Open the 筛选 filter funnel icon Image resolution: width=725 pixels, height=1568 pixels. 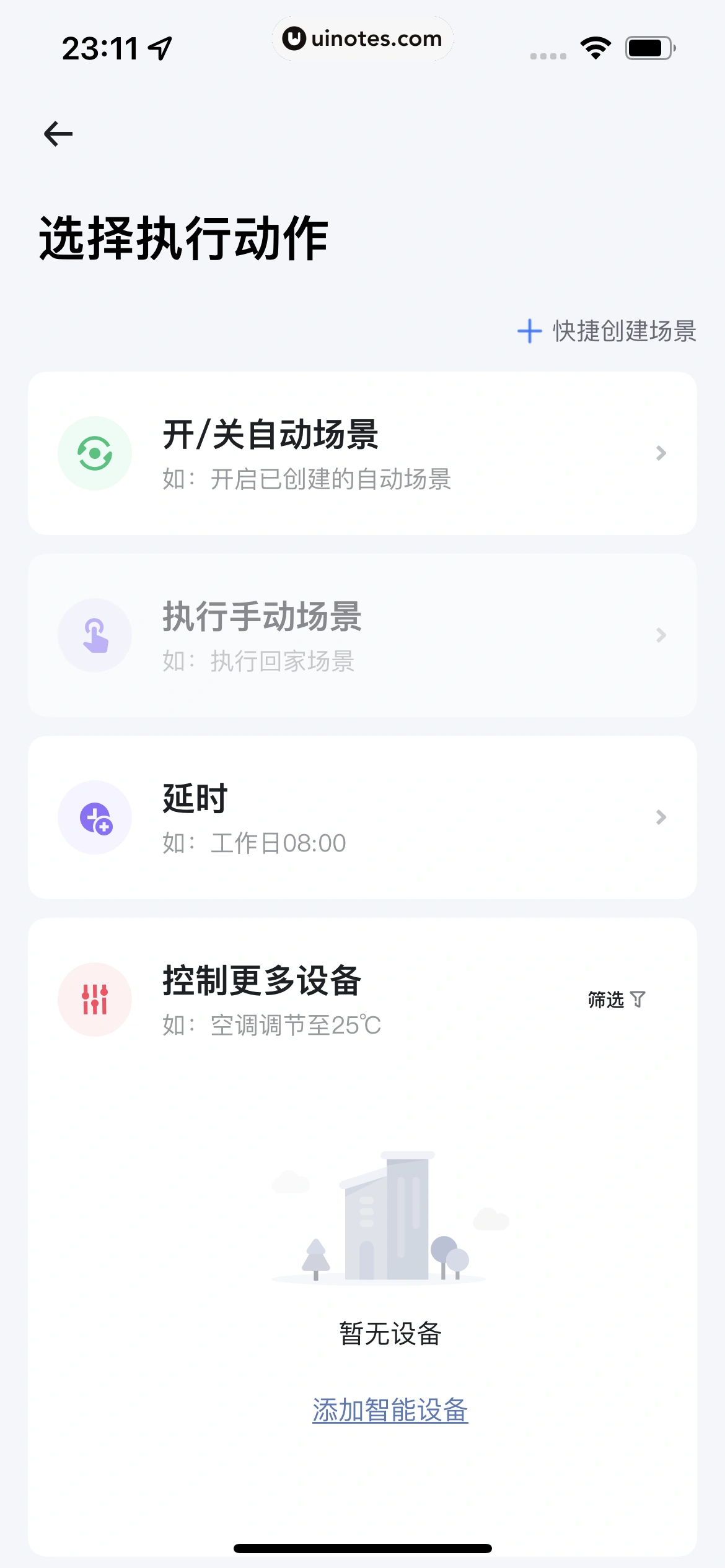pyautogui.click(x=638, y=999)
